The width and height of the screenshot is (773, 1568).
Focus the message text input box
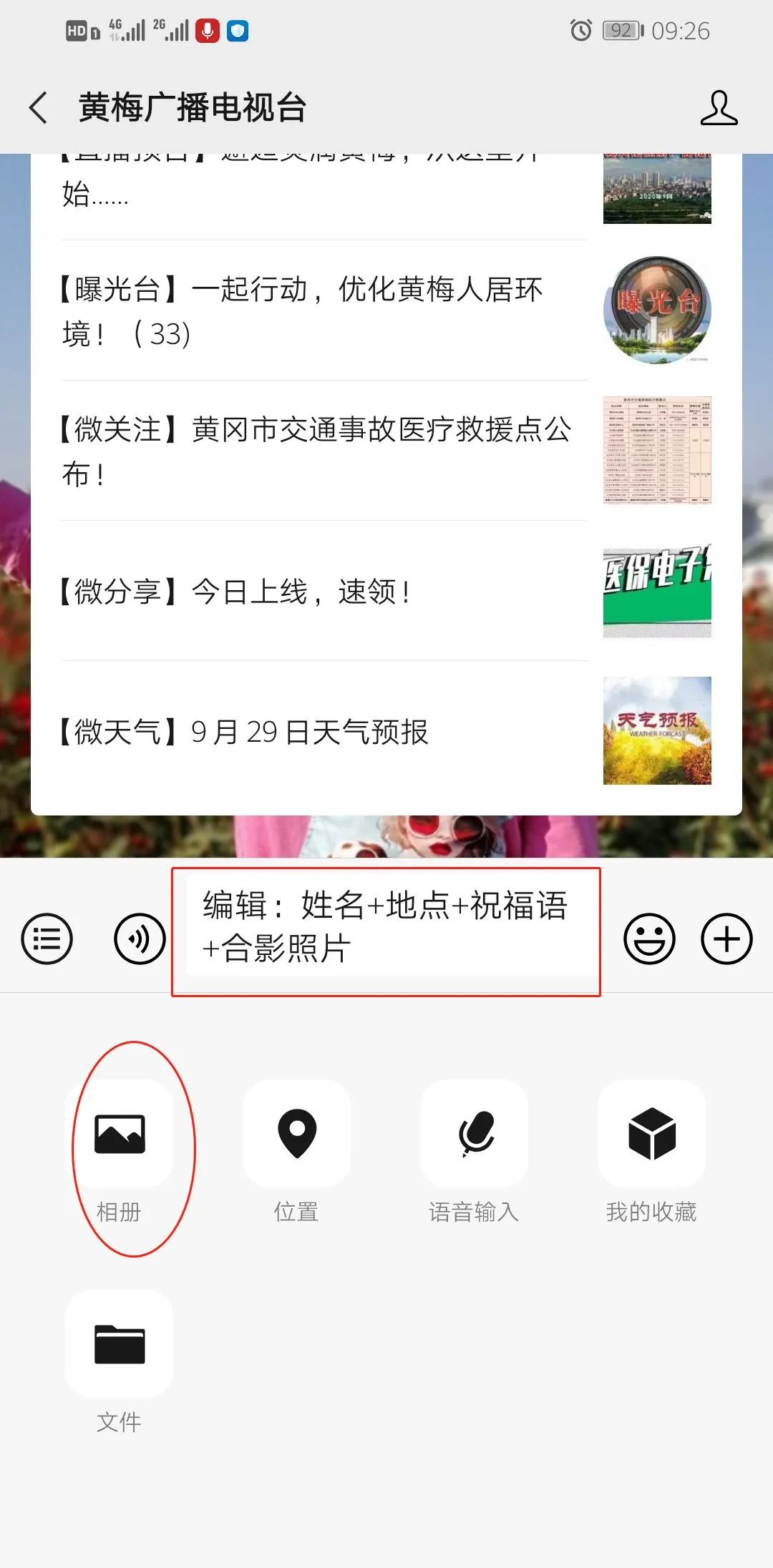pos(386,928)
